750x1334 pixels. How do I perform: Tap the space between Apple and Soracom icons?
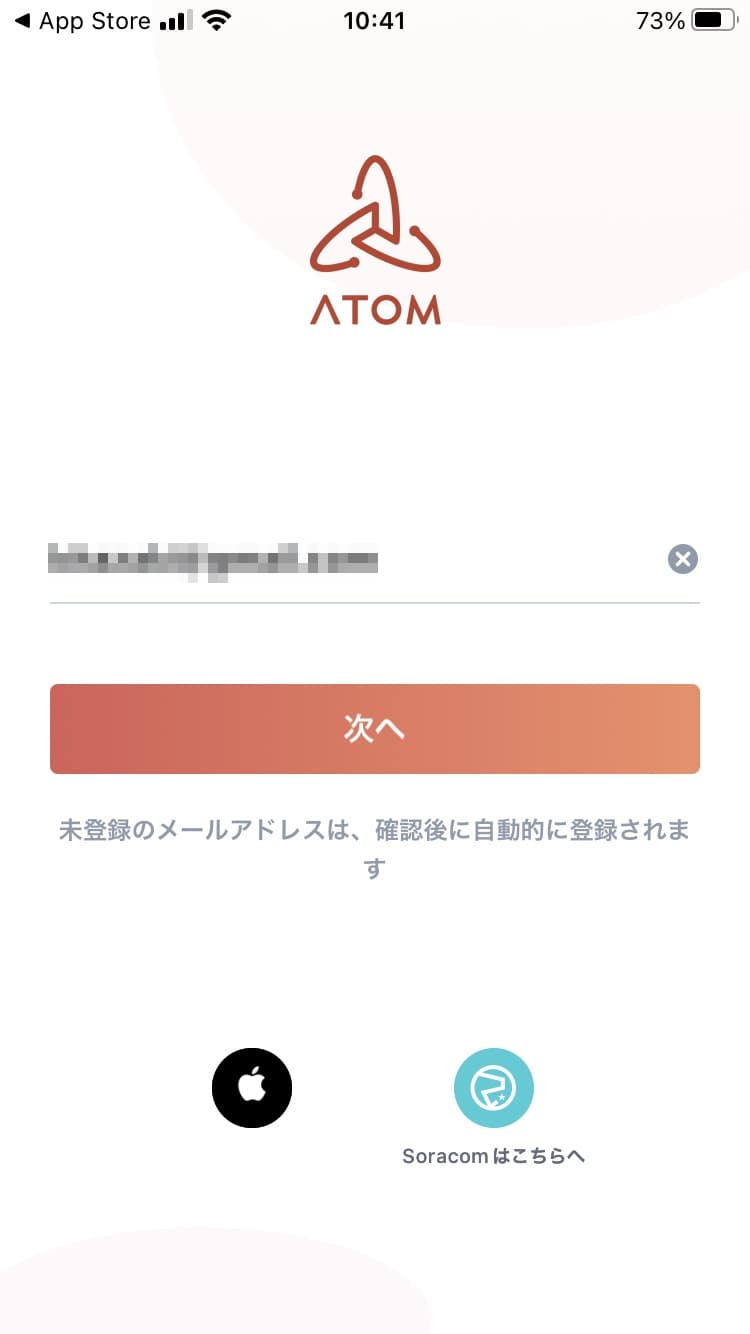tap(373, 1088)
